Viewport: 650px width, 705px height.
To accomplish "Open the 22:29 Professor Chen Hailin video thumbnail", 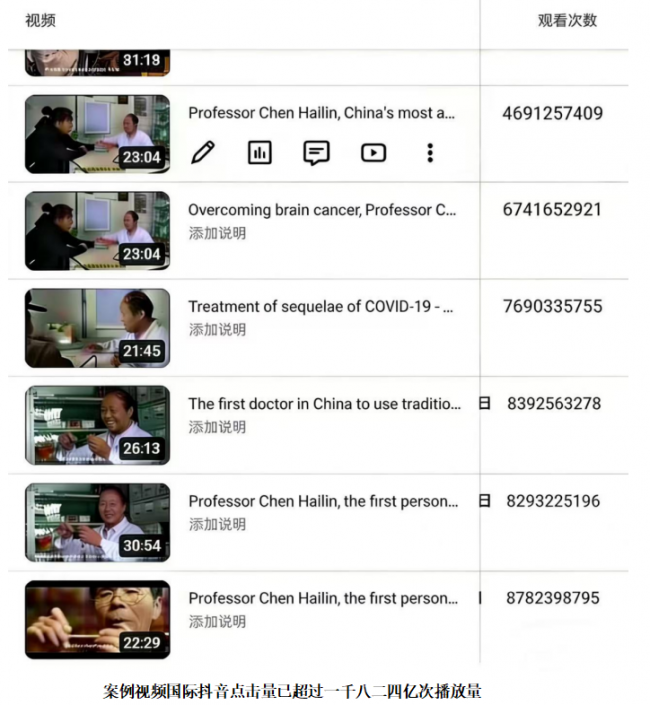I will 97,619.
